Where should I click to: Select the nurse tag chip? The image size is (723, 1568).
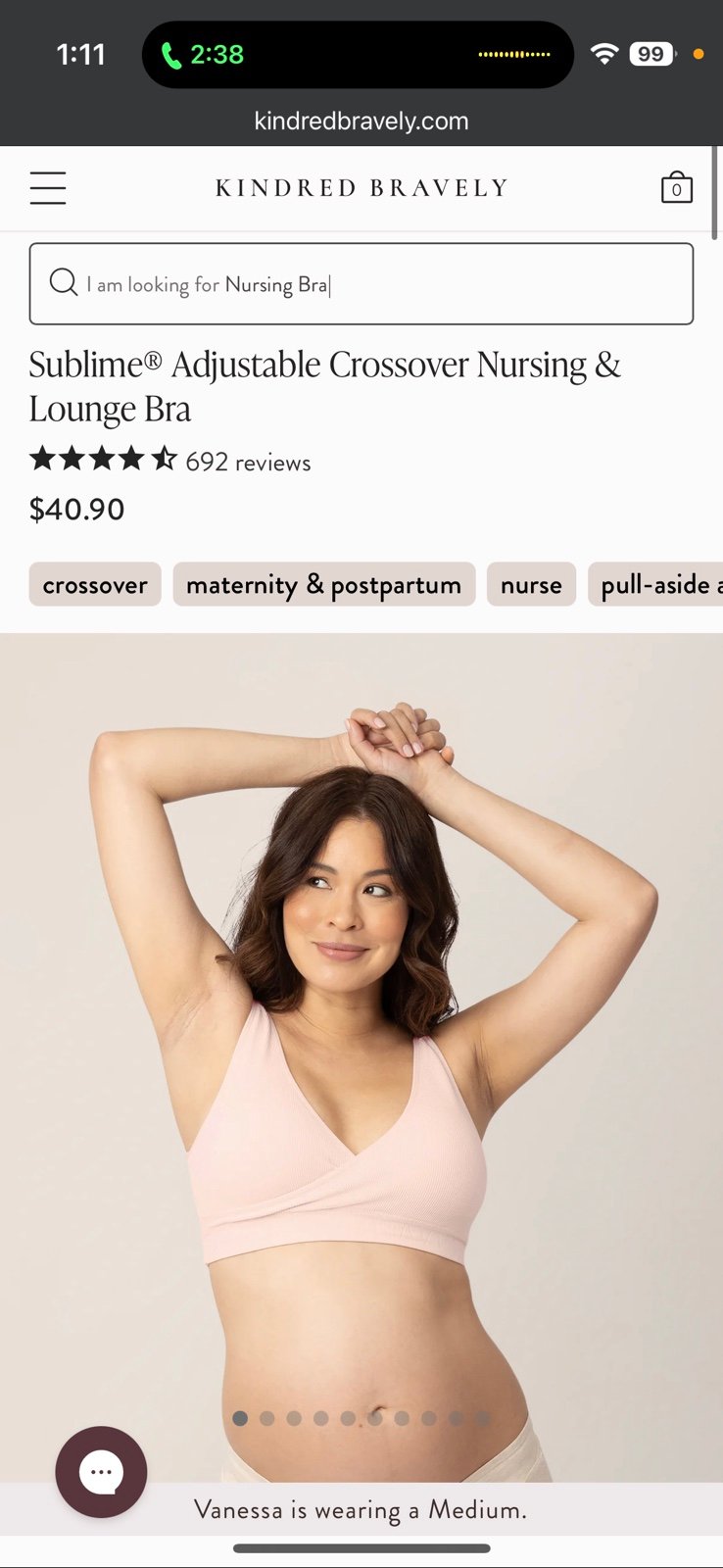[531, 585]
